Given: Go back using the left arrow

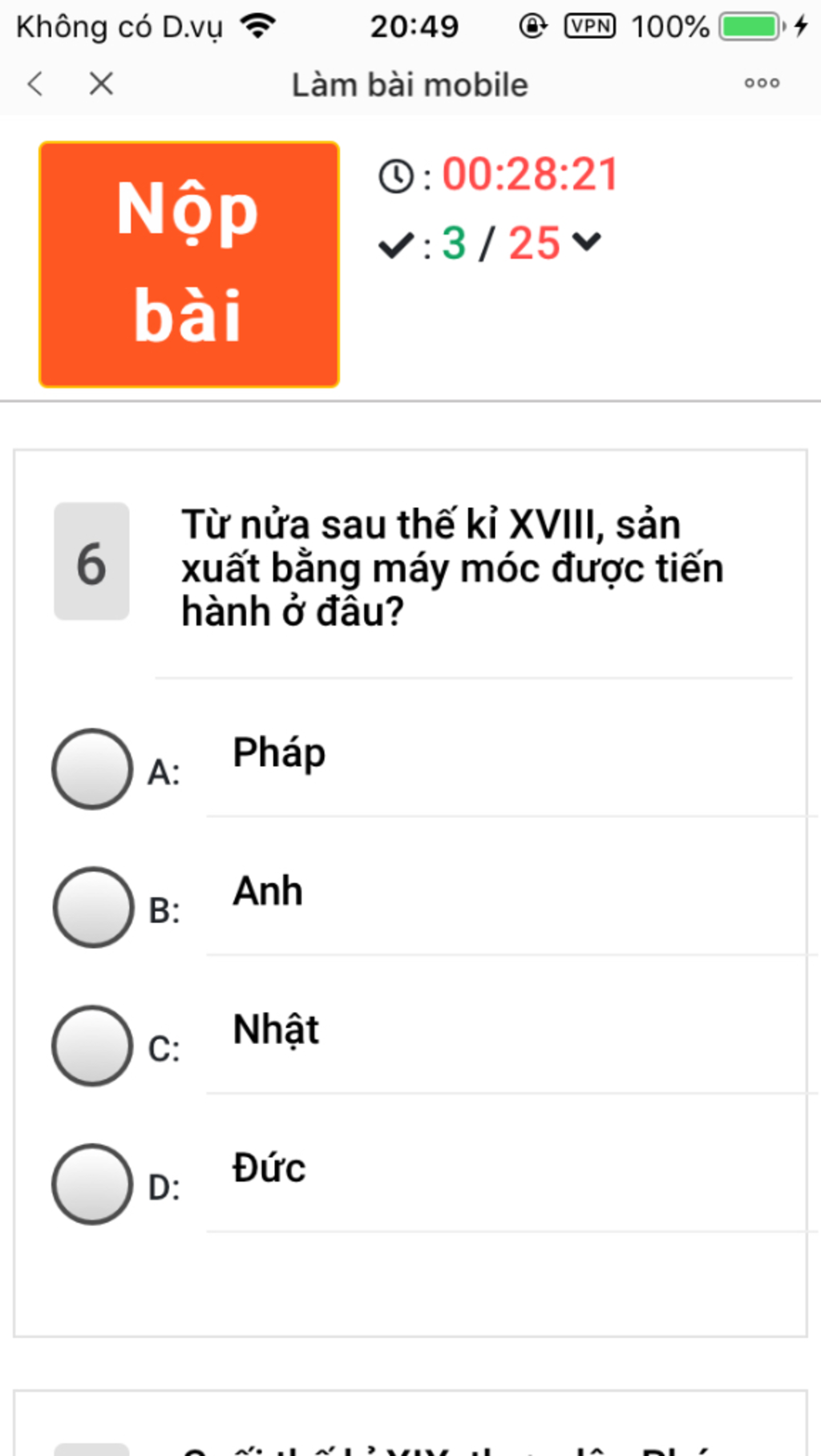Looking at the screenshot, I should (x=35, y=83).
